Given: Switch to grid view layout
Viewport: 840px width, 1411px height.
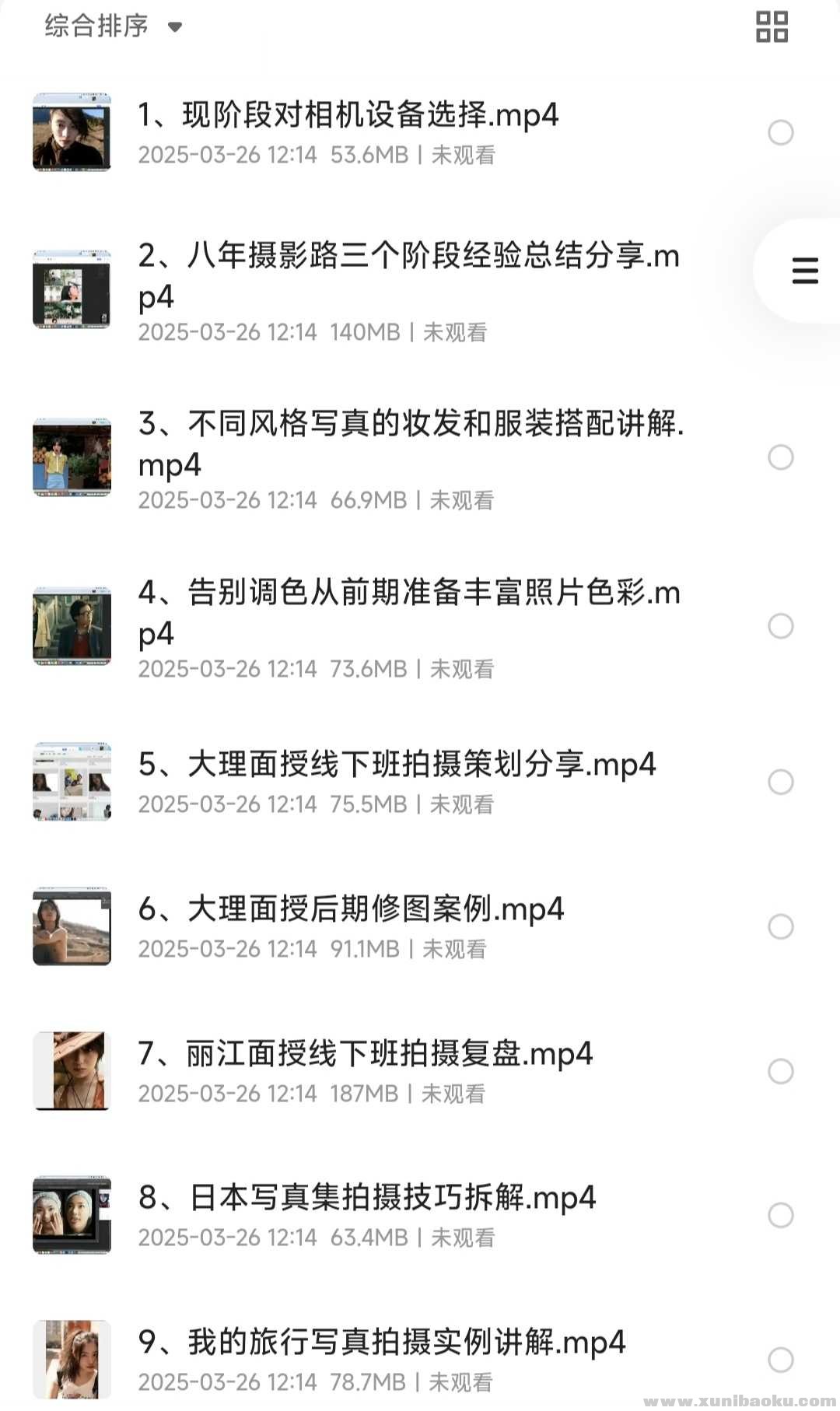Looking at the screenshot, I should [772, 26].
